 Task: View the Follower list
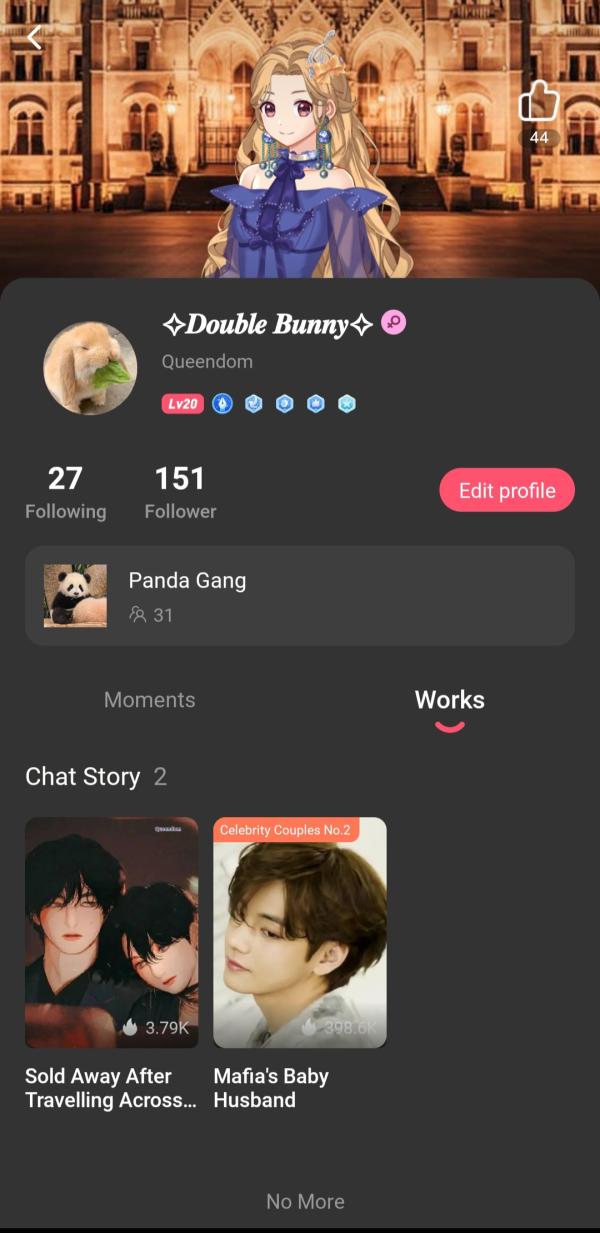point(180,492)
